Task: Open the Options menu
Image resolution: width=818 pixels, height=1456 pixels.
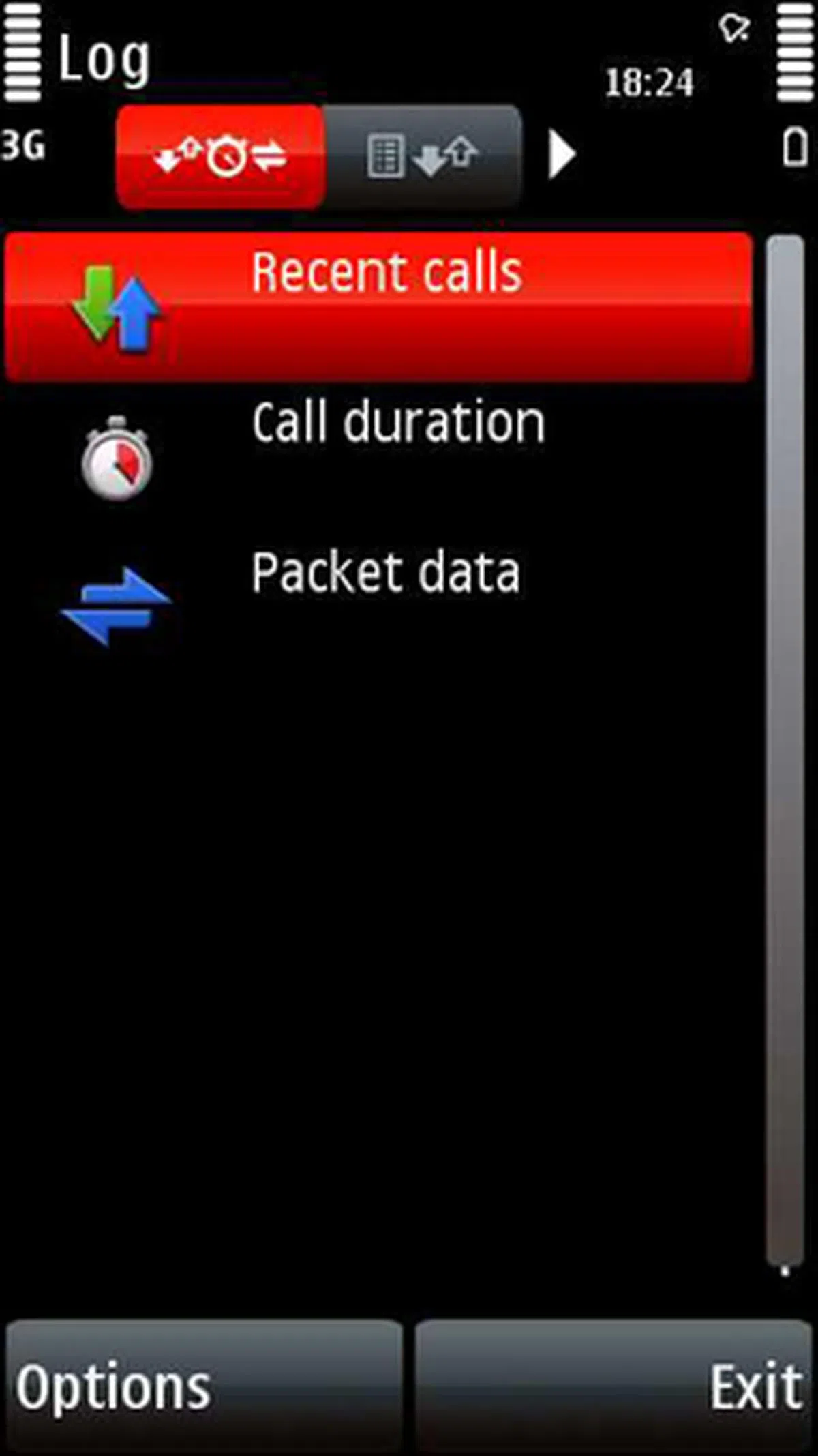Action: [203, 1387]
